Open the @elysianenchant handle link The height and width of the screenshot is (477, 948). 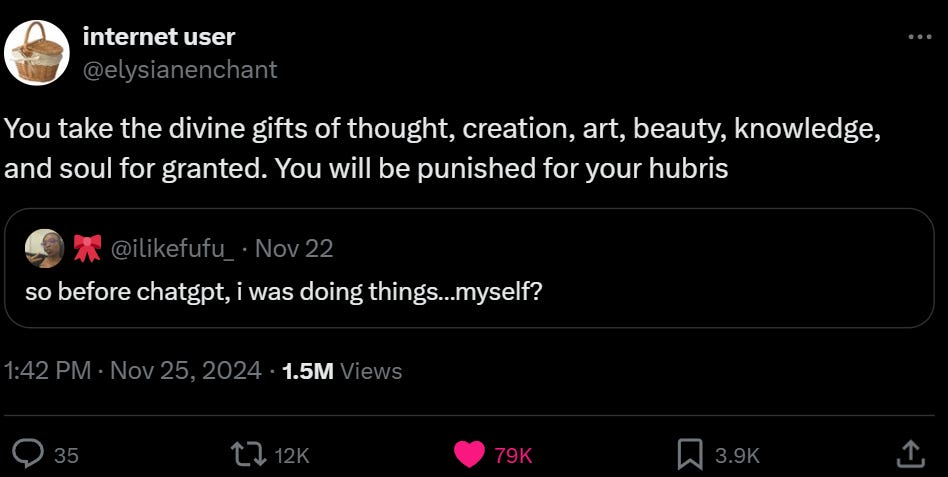[x=180, y=69]
